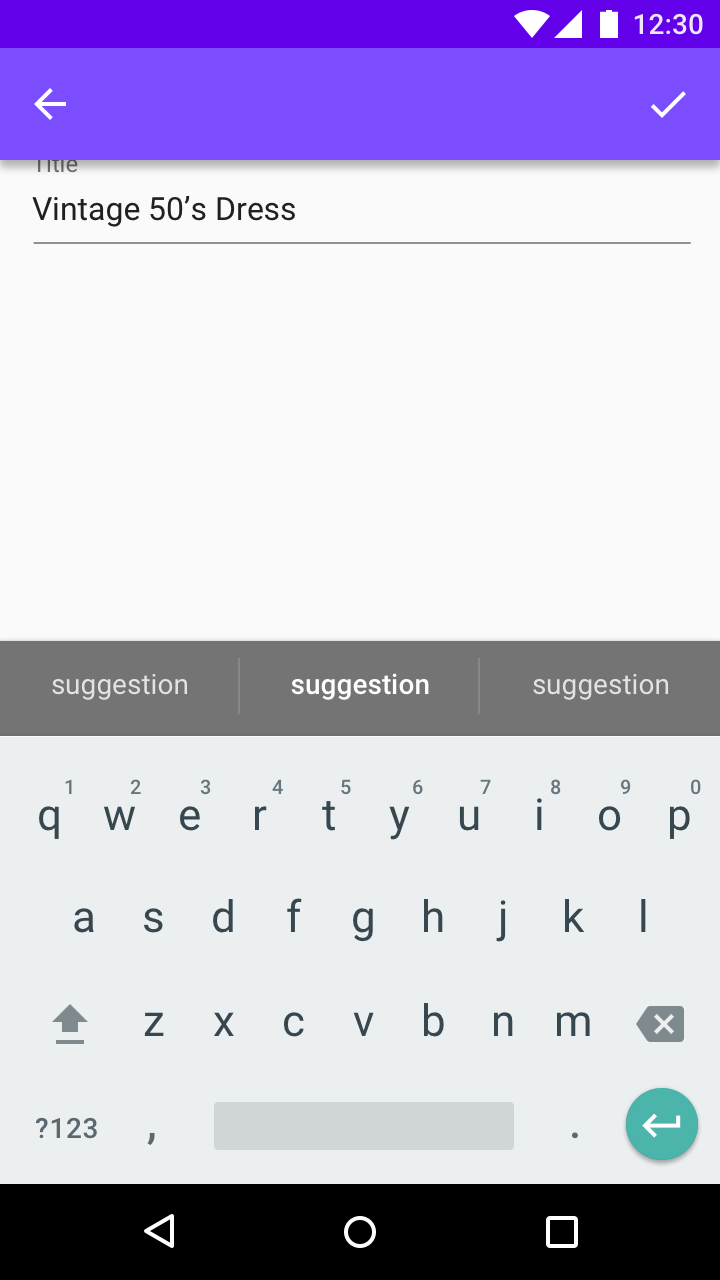Choose the bold middle suggestion

pos(360,685)
